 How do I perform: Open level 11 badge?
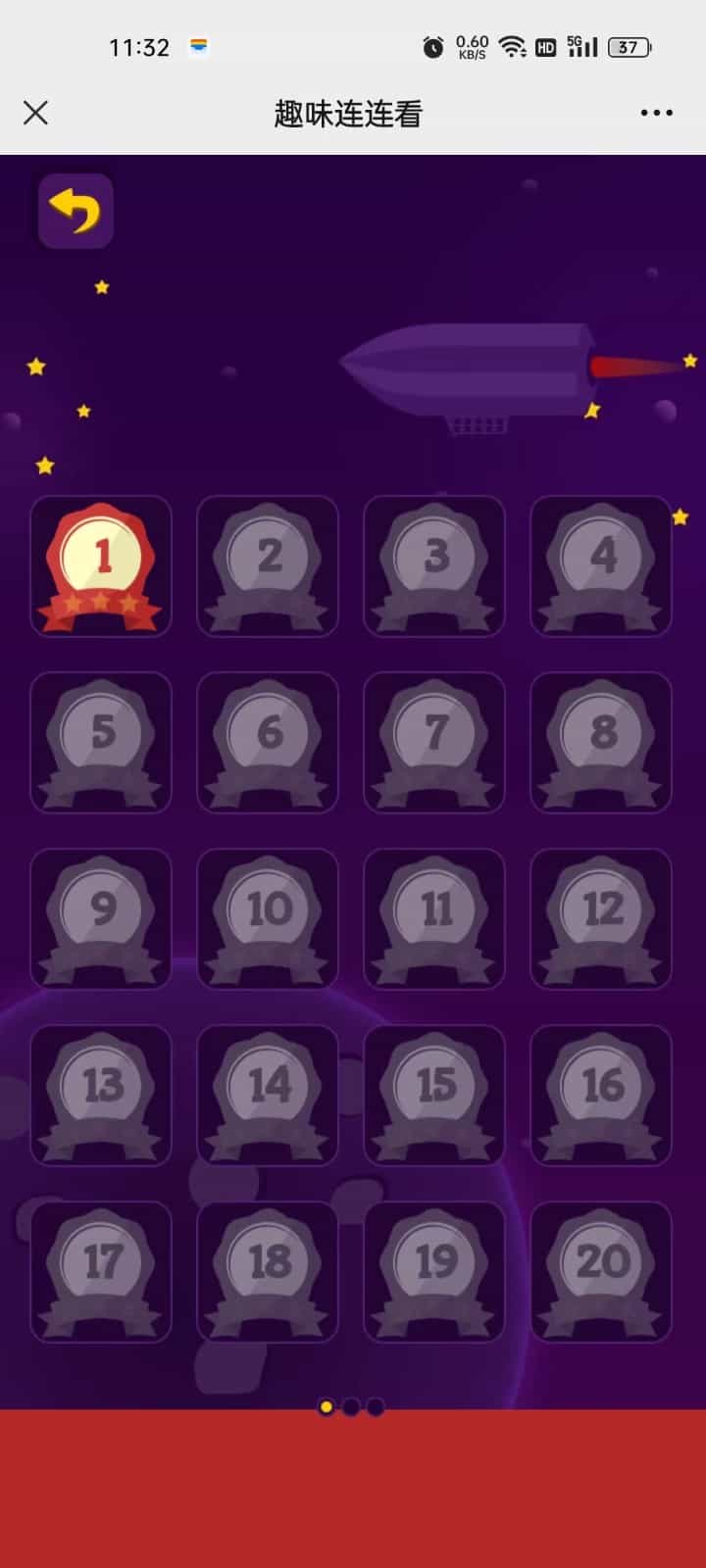tap(434, 919)
